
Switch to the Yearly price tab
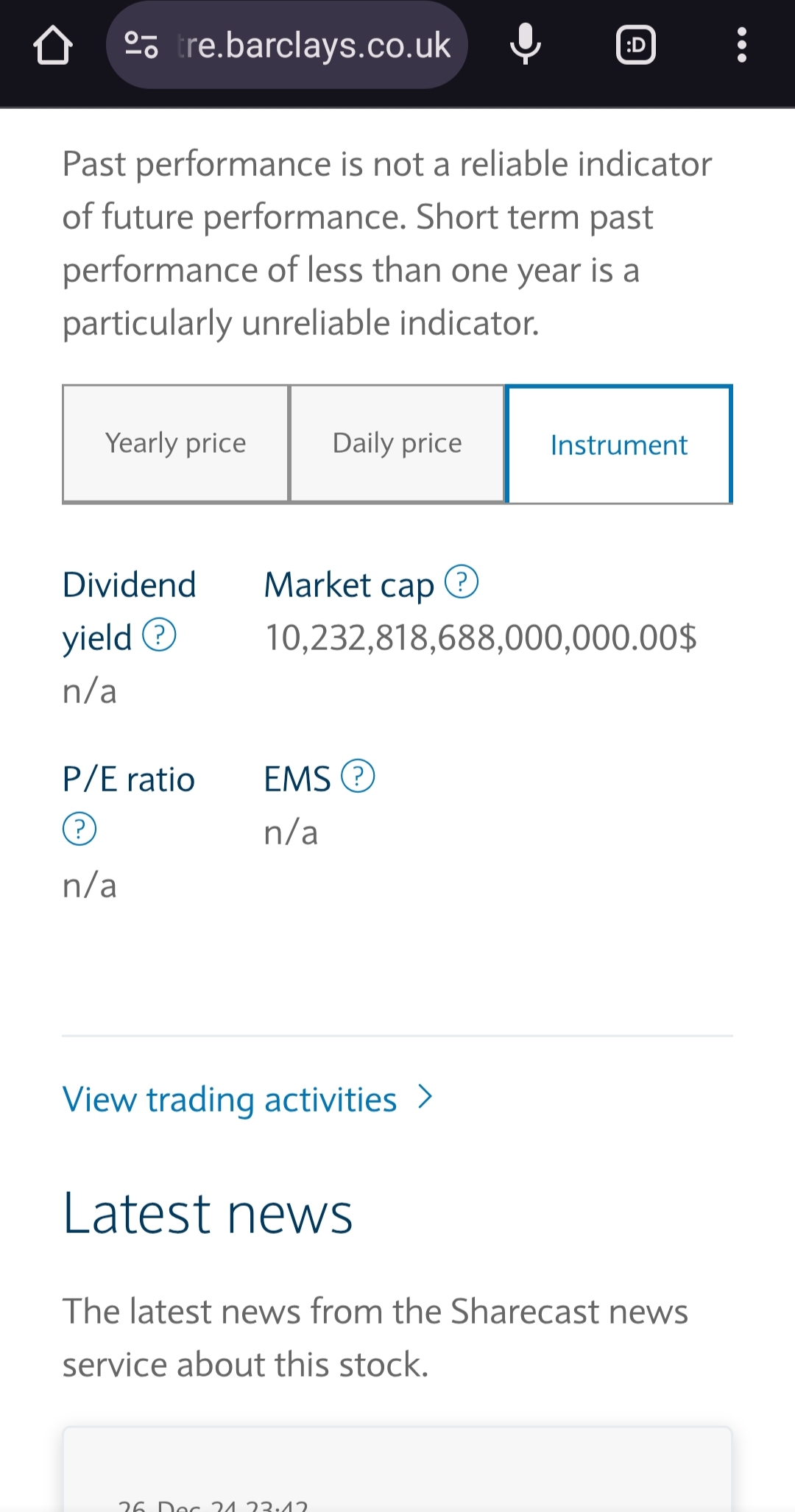pos(175,443)
